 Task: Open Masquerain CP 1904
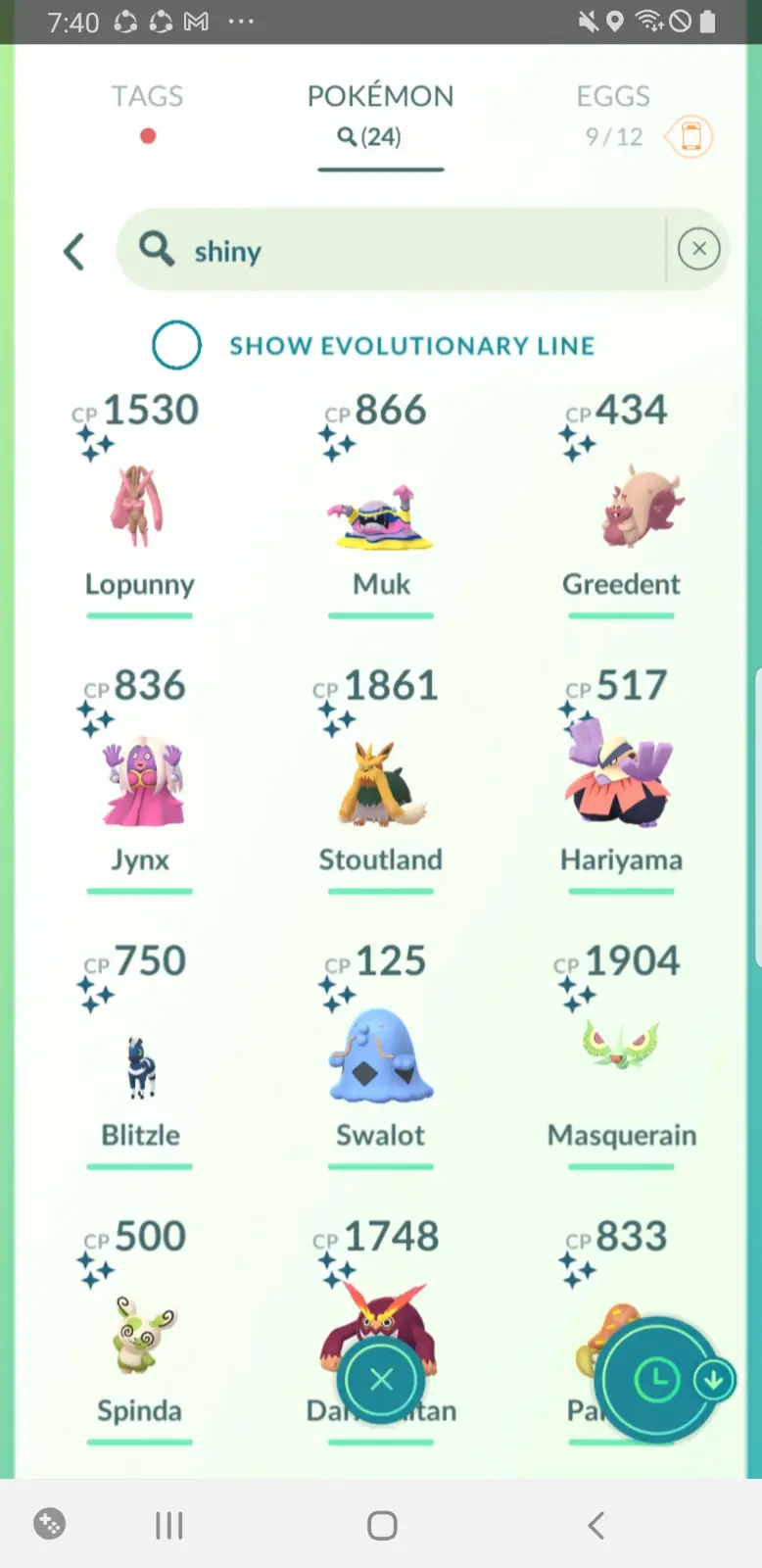coord(622,1049)
